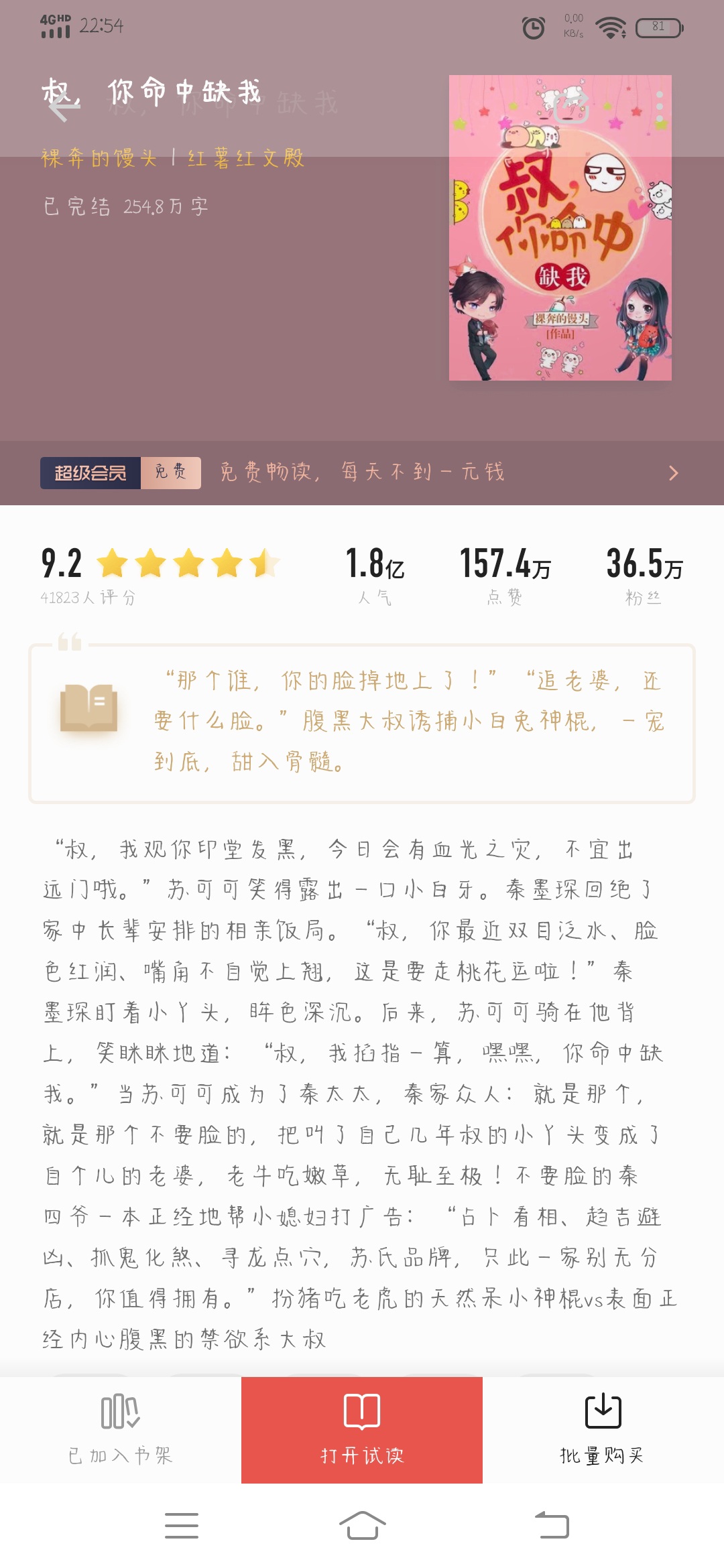Viewport: 724px width, 1568px height.
Task: Open the three-dot overflow menu
Action: pos(660,106)
